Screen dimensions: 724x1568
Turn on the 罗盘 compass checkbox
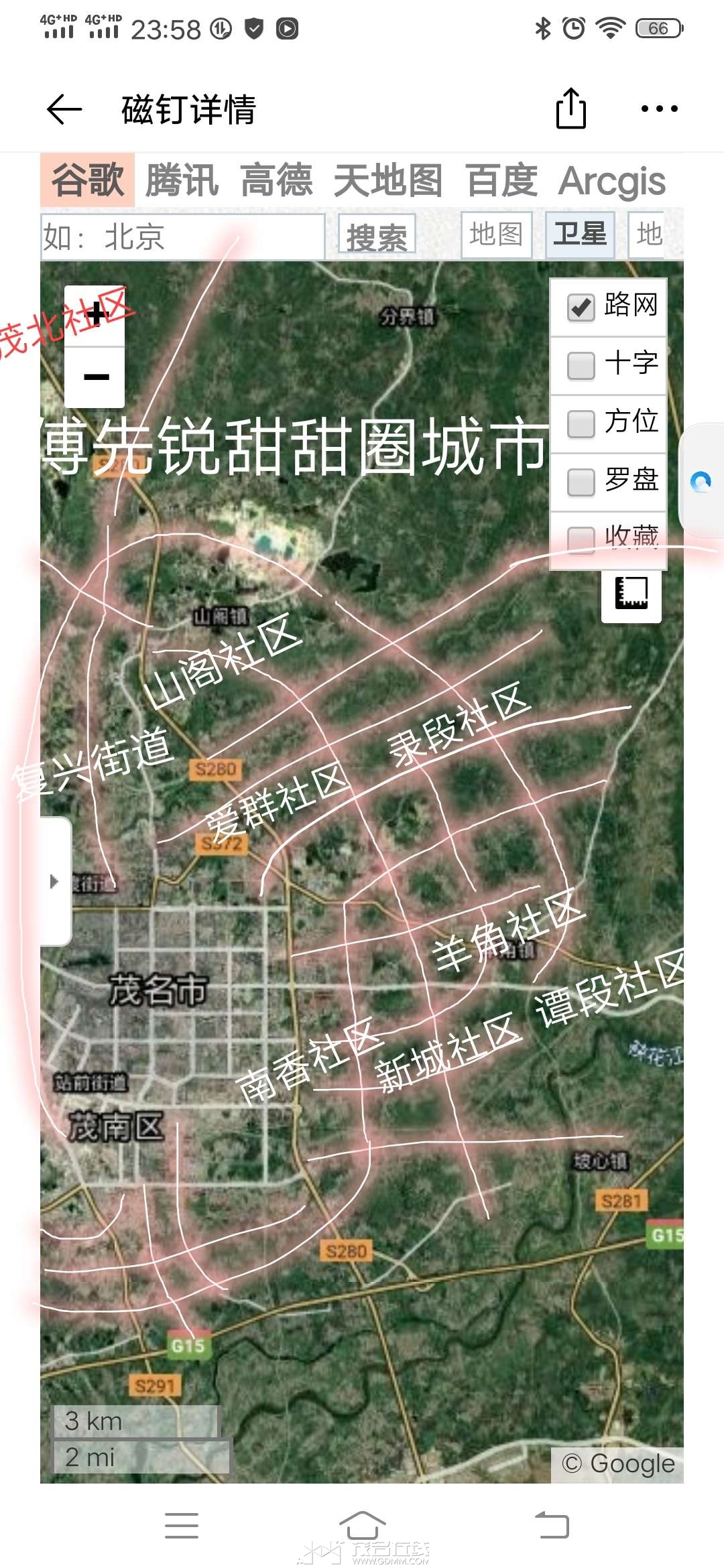tap(581, 482)
